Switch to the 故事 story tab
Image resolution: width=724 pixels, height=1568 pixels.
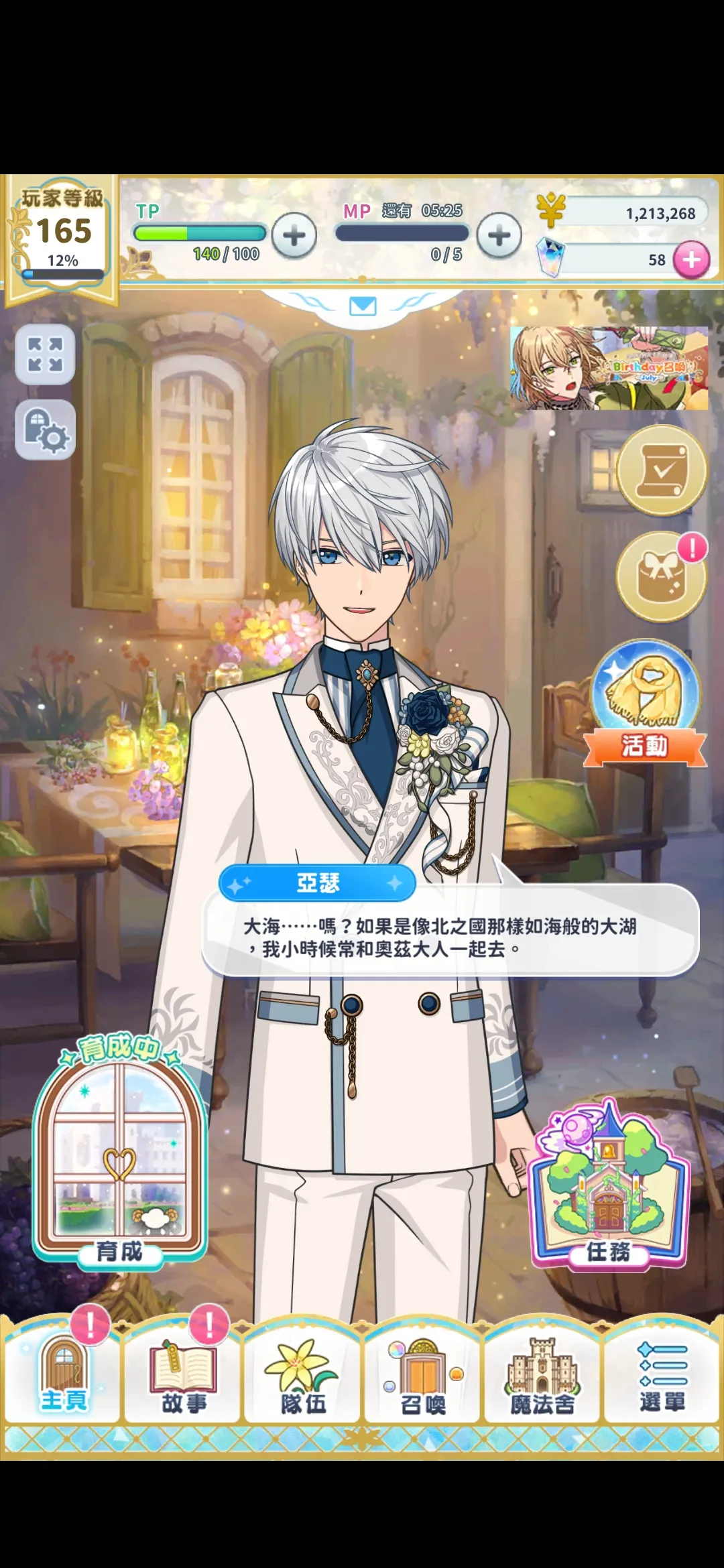183,1374
